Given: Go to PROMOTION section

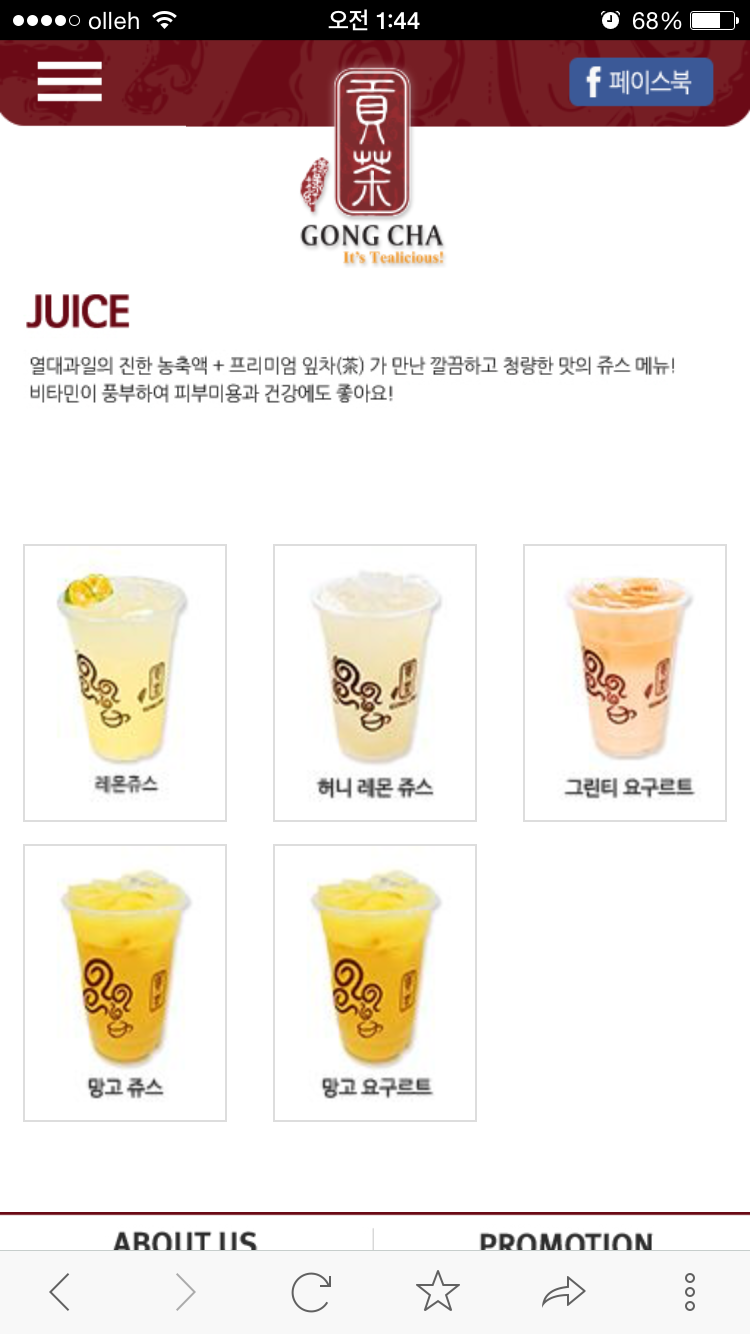Looking at the screenshot, I should (565, 1238).
